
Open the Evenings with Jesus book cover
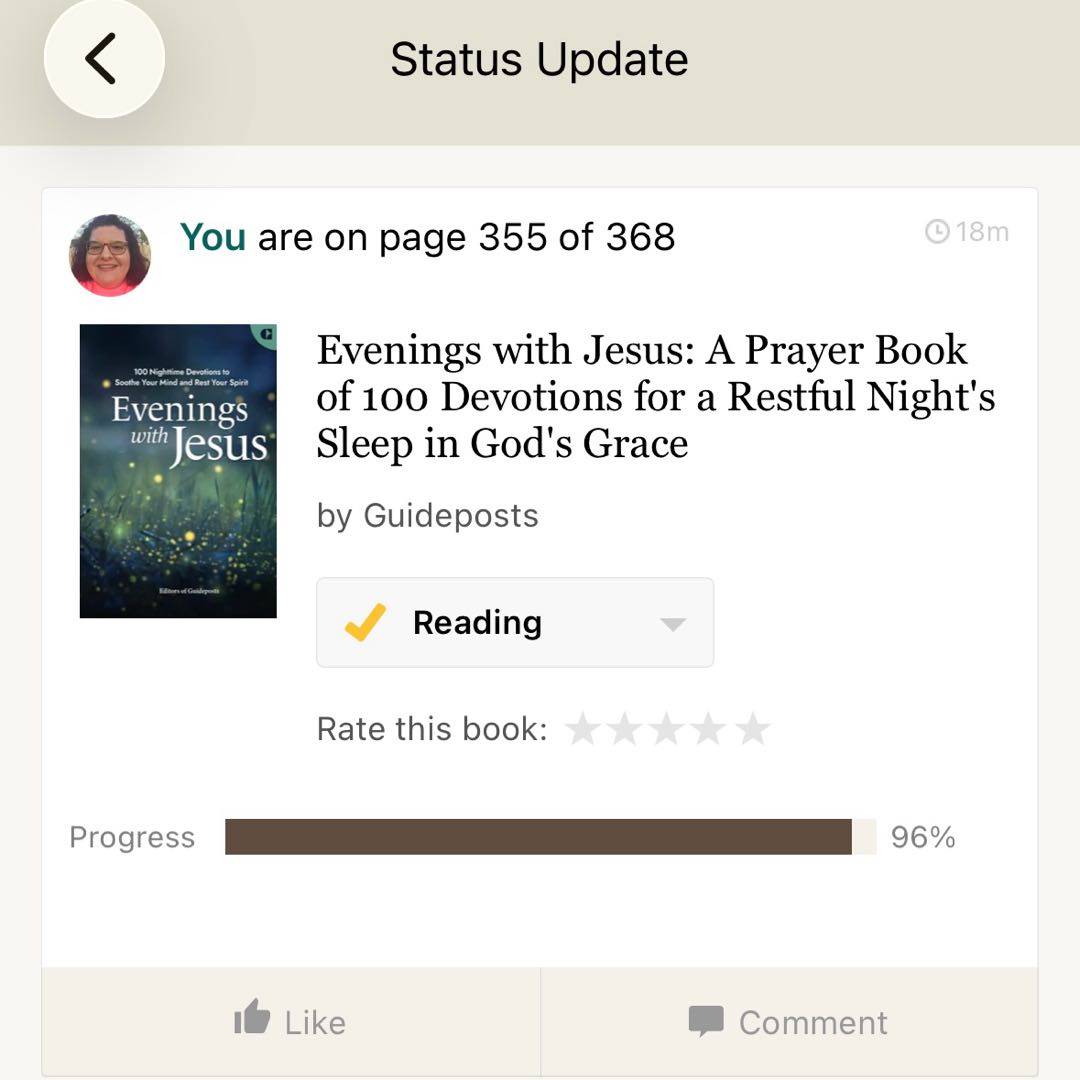tap(178, 471)
